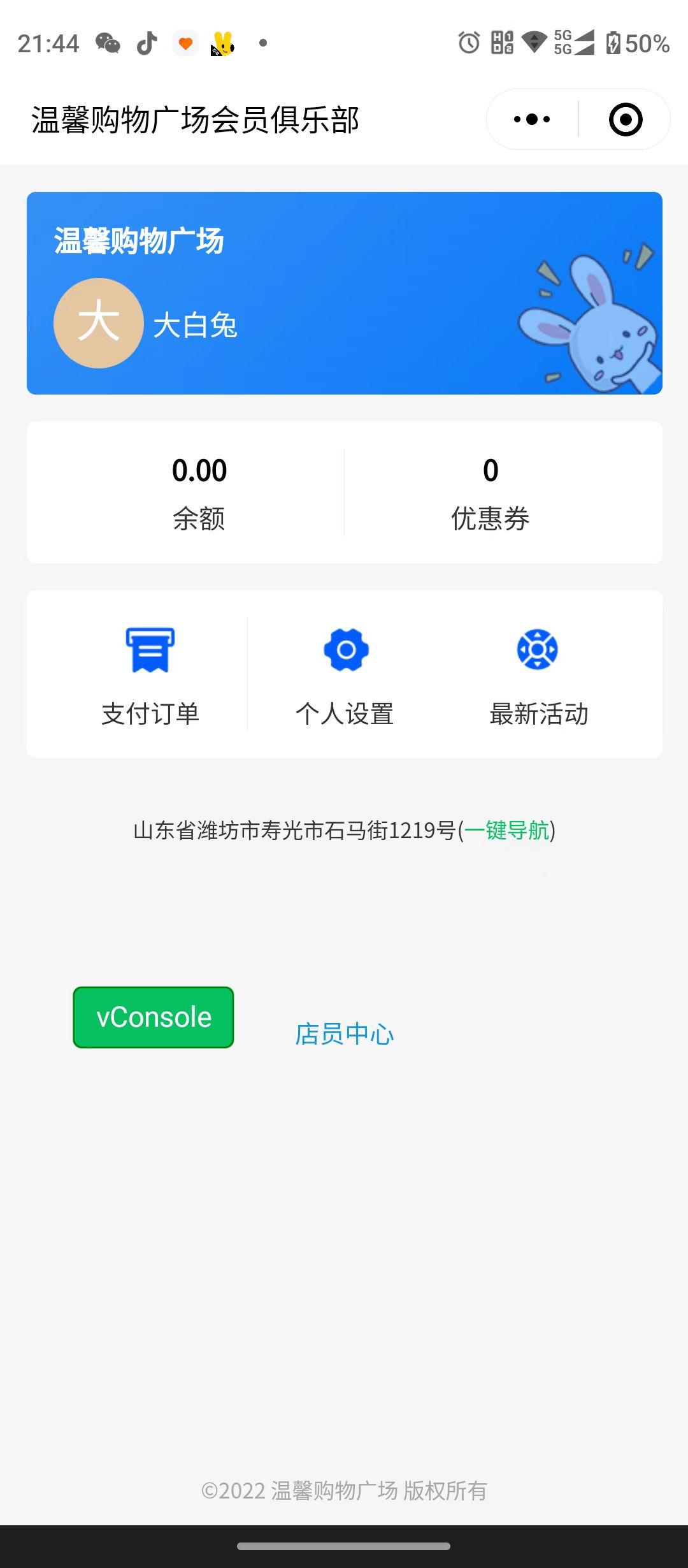Tap the 一键导航 navigation link

506,831
